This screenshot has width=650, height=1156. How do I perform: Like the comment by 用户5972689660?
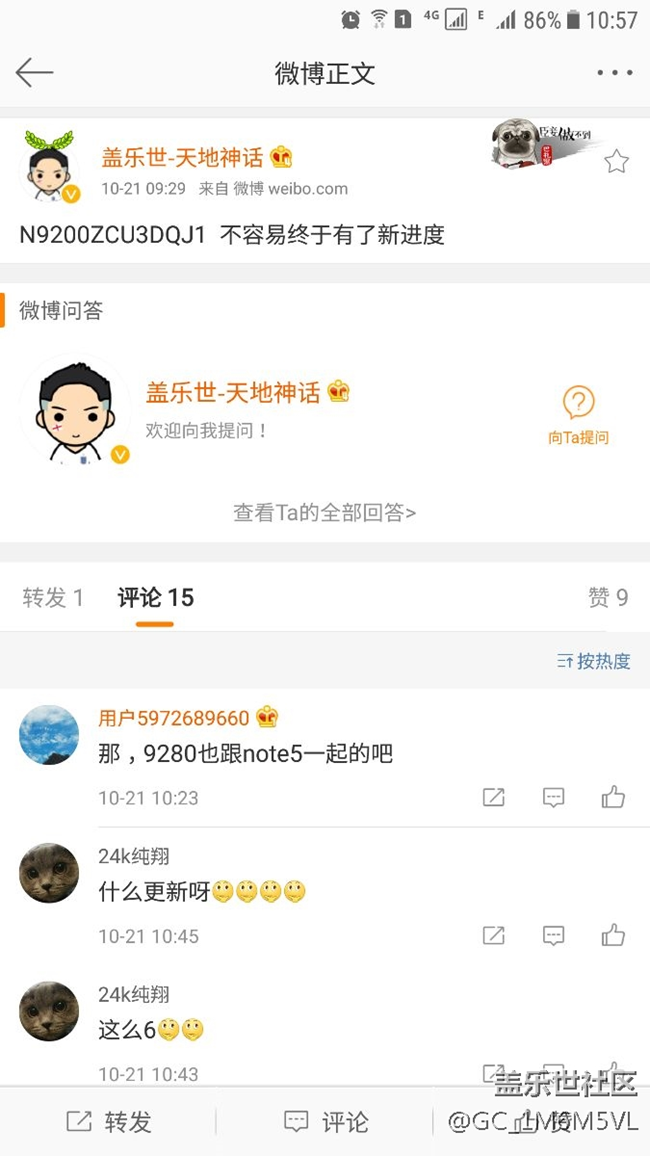[613, 797]
